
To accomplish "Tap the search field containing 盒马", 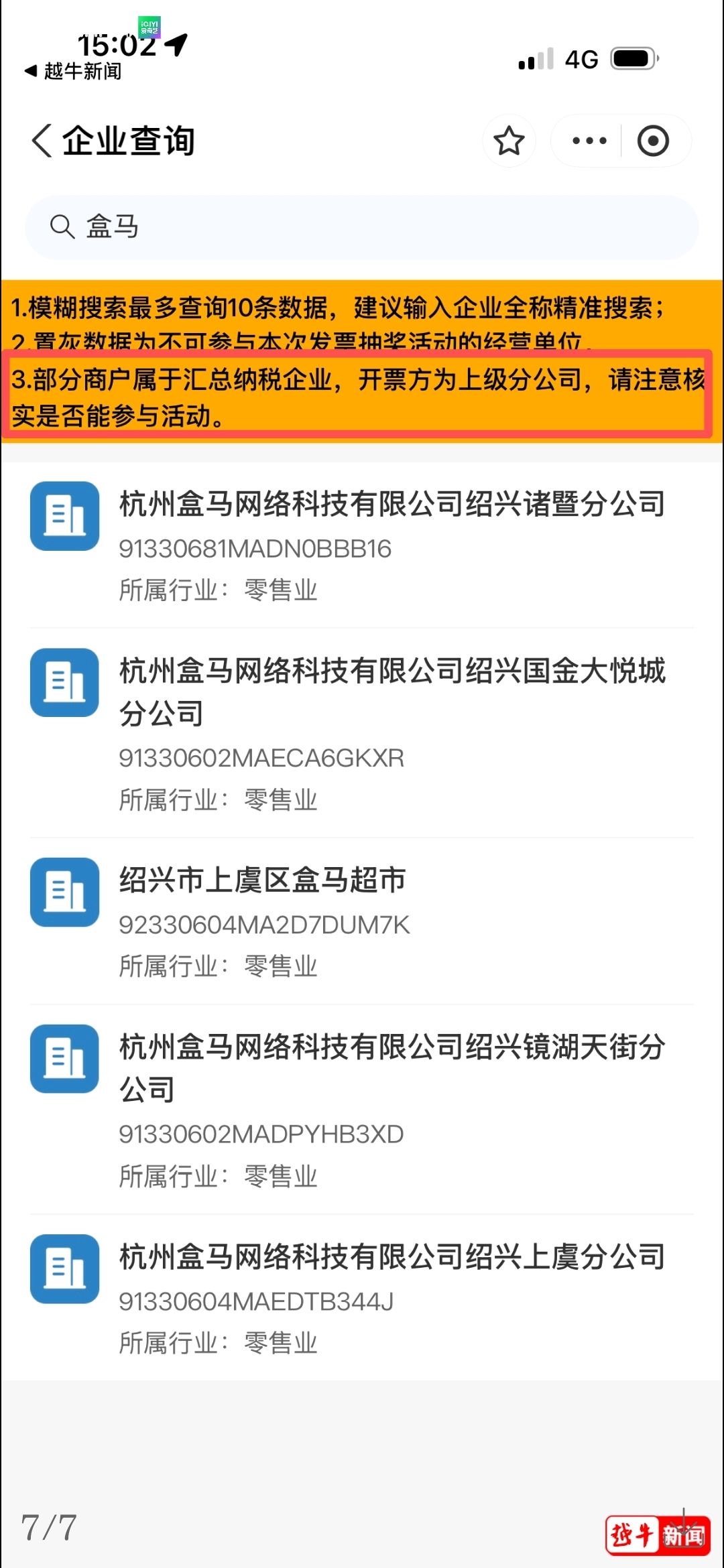I will (362, 227).
